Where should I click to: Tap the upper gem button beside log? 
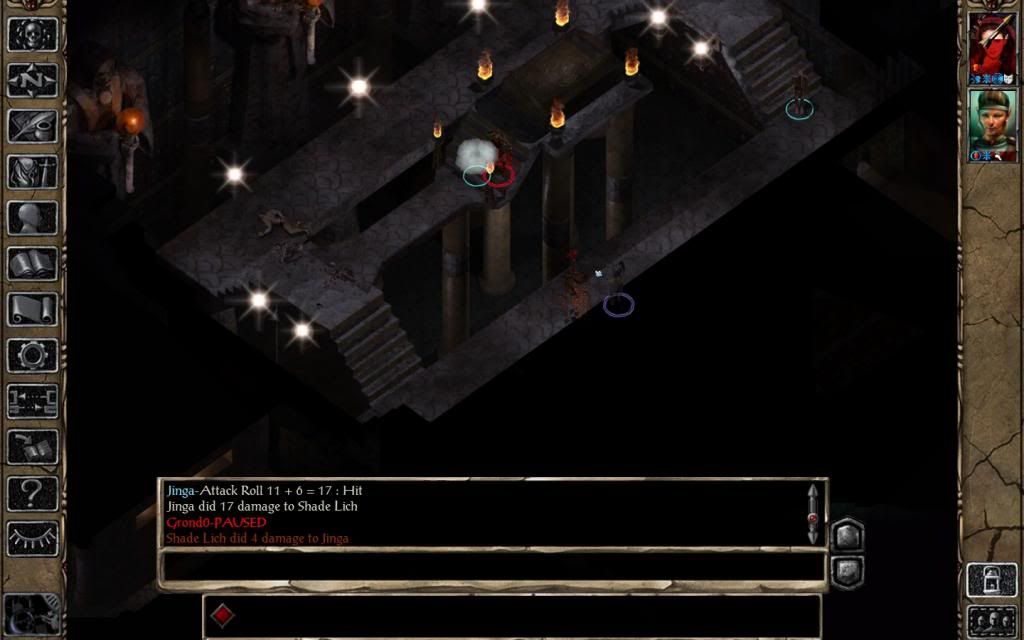click(x=846, y=536)
